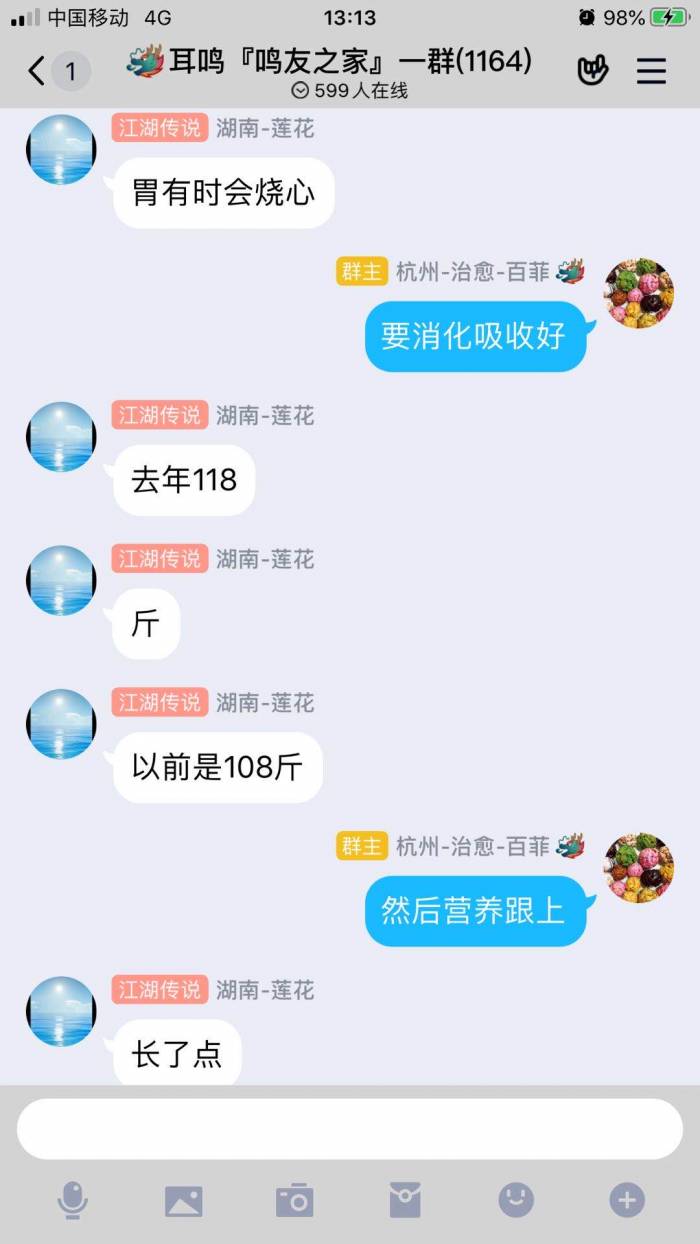
Task: Open more options with the plus icon
Action: click(627, 1199)
